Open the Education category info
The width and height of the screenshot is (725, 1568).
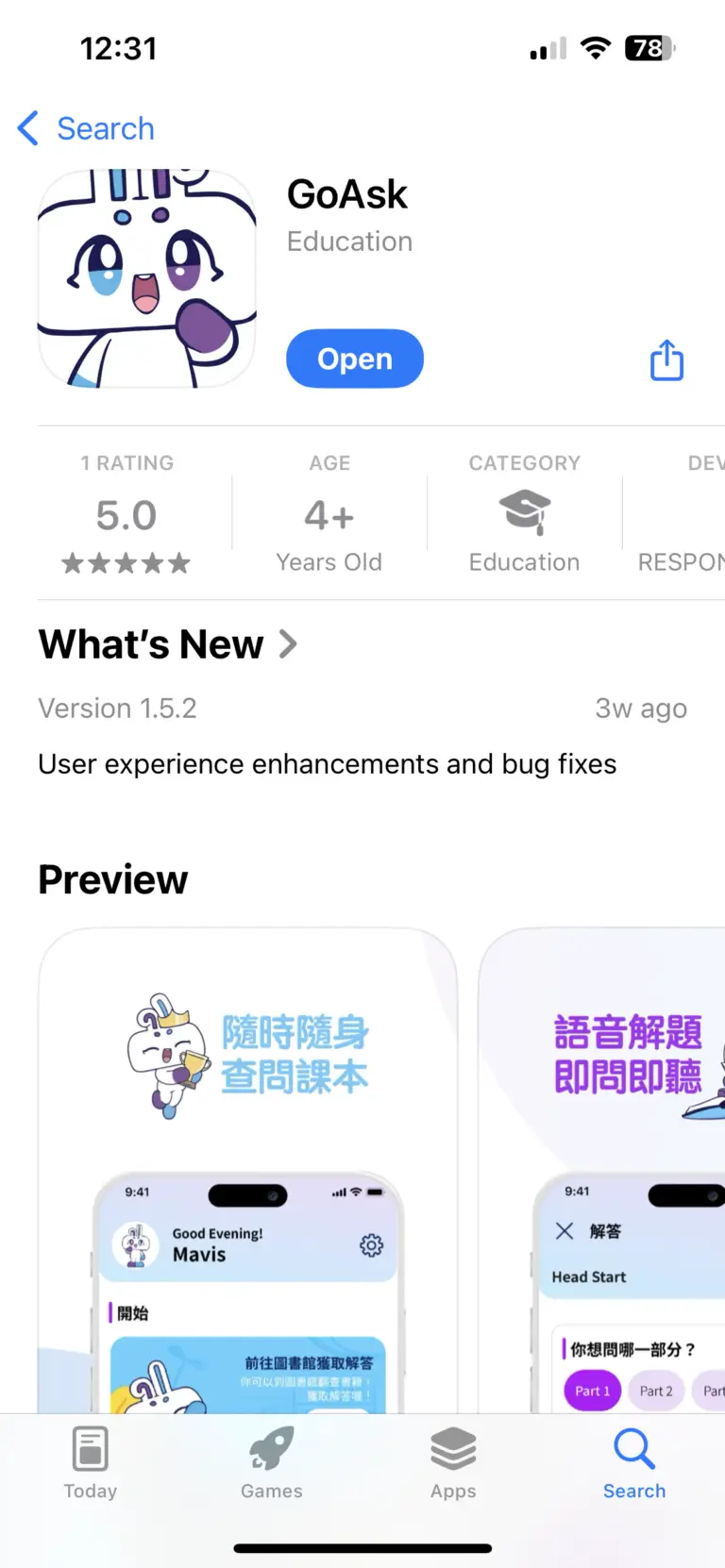point(524,517)
